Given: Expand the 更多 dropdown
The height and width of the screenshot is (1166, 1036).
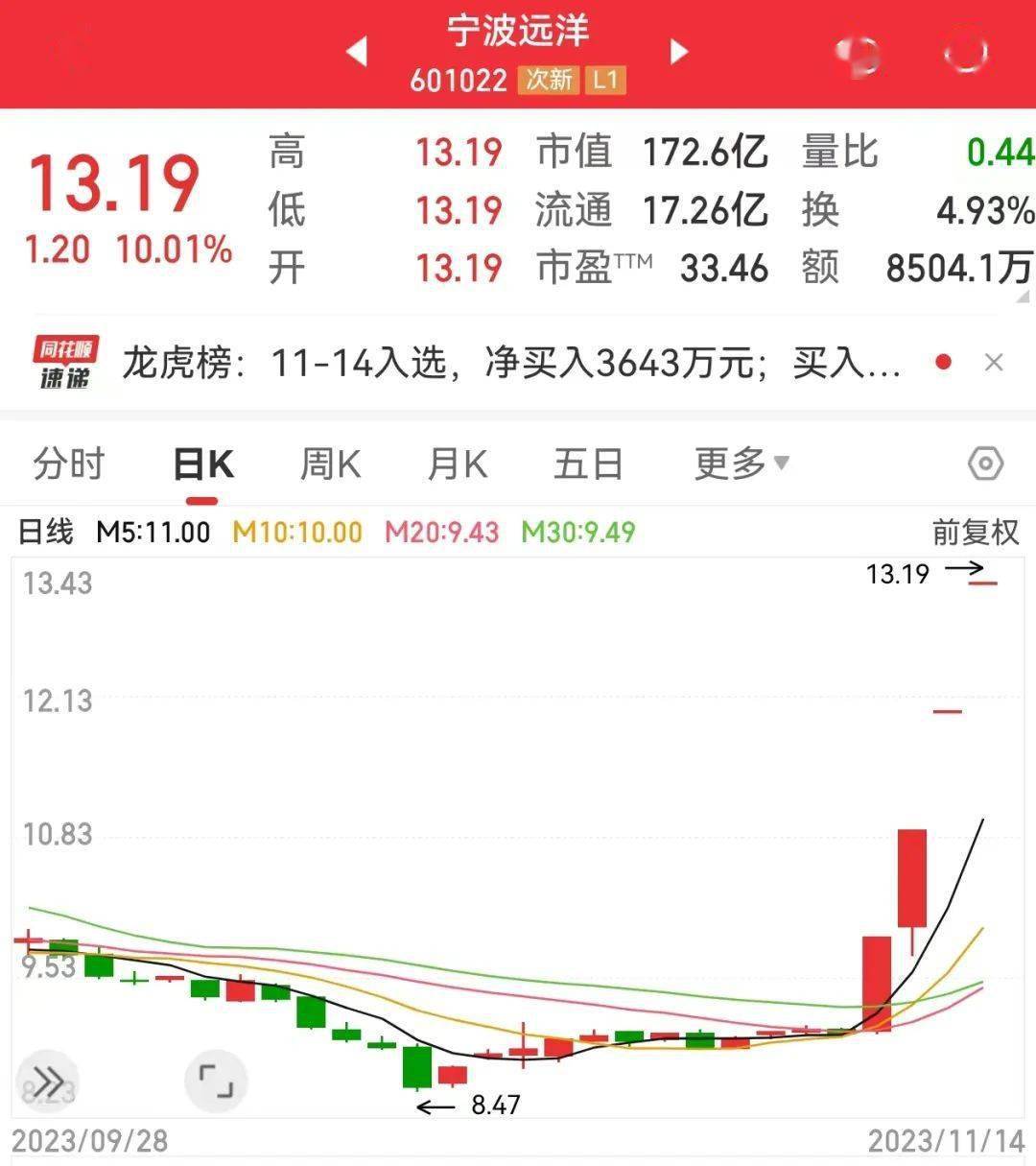Looking at the screenshot, I should point(741,464).
